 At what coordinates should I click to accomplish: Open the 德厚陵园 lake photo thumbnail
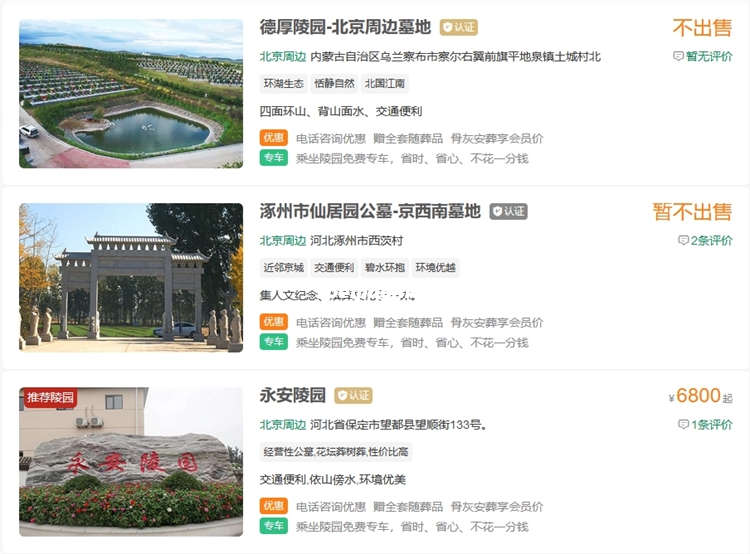[x=131, y=93]
